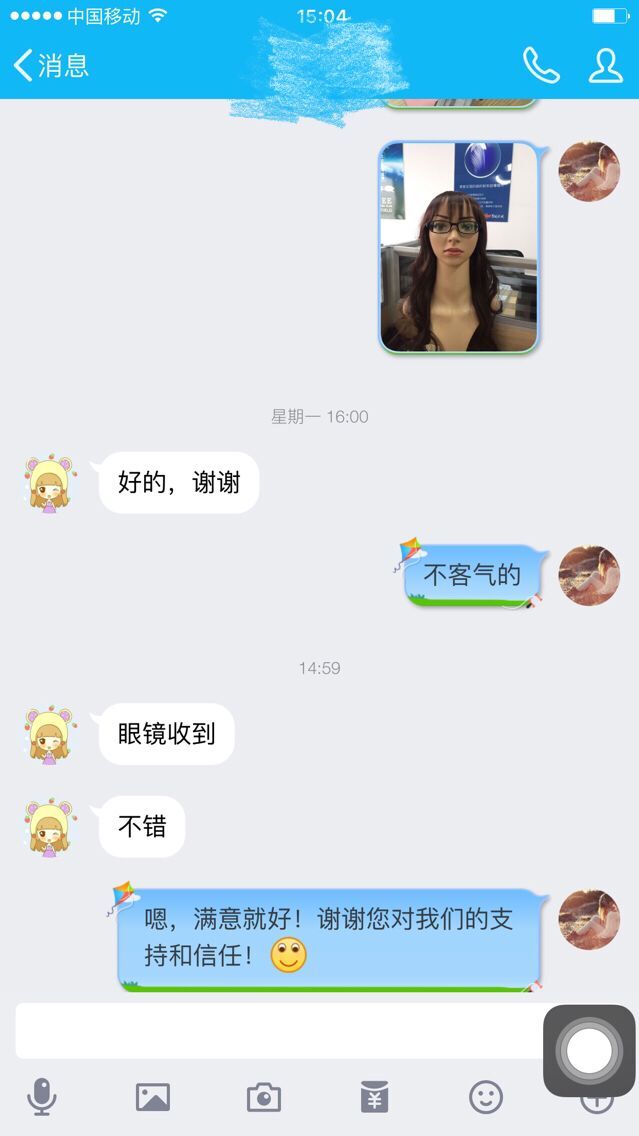Open sender's avatar beside 不客气的

[x=589, y=575]
